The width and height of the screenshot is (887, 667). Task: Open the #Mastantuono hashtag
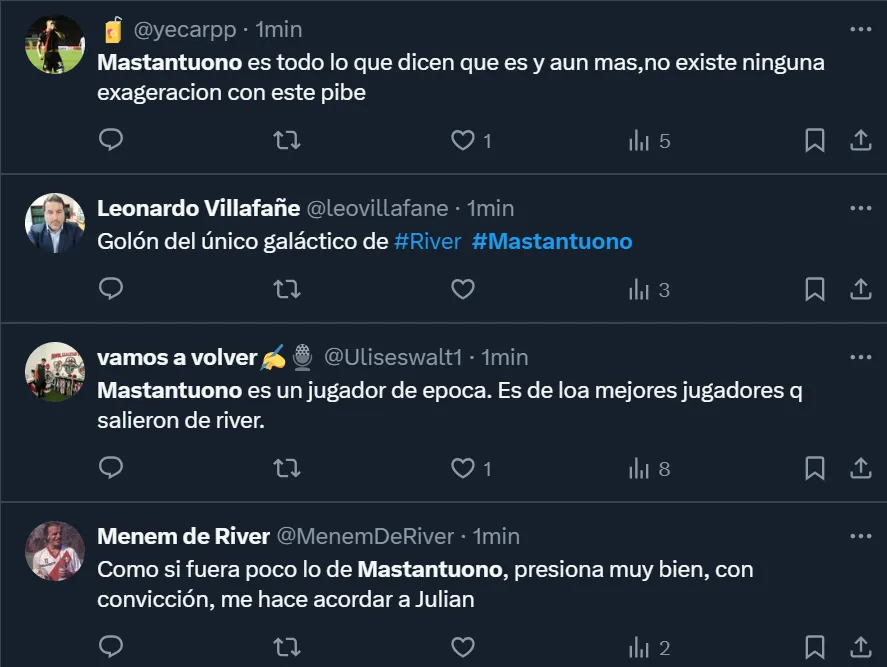point(552,242)
